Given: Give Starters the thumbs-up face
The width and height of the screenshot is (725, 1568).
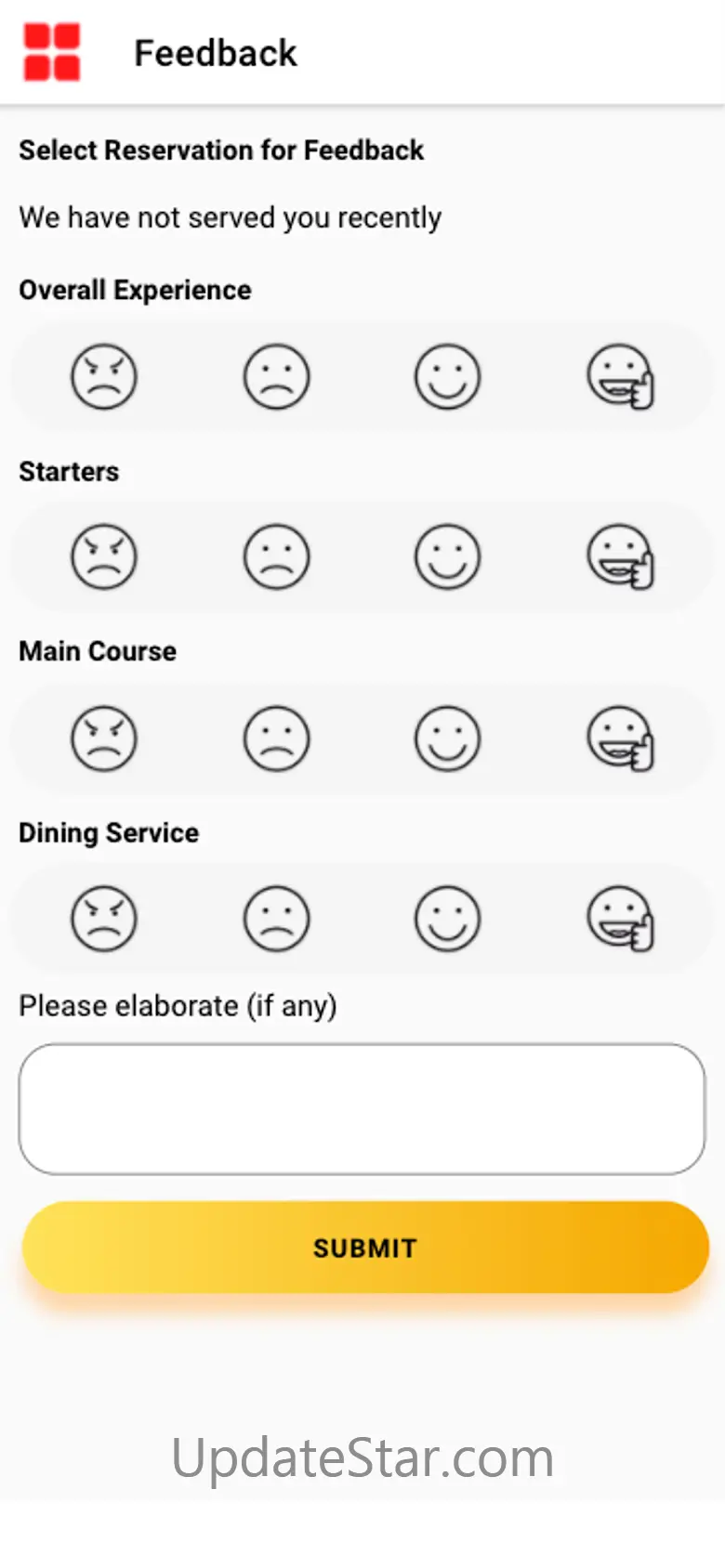Looking at the screenshot, I should click(x=620, y=557).
